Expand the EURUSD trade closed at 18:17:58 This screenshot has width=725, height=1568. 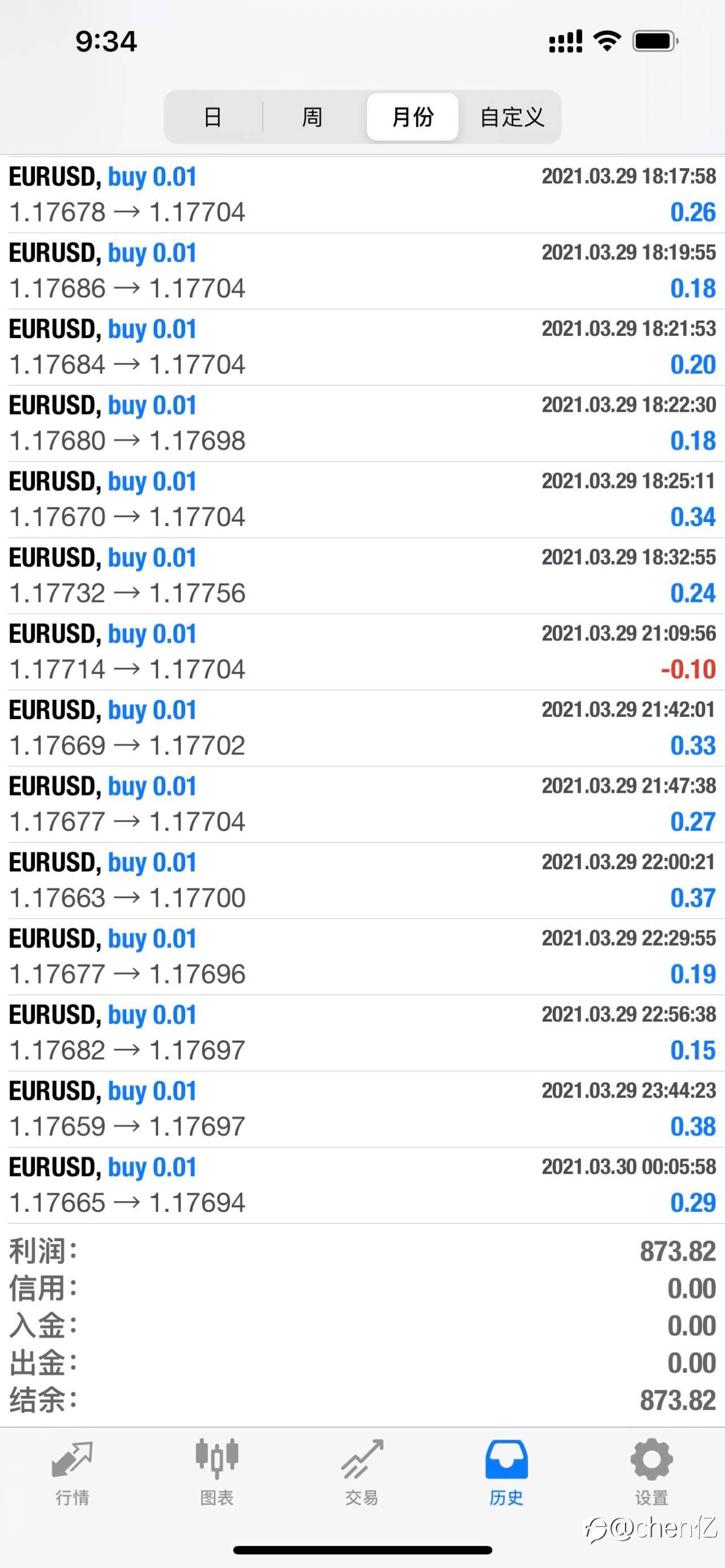click(x=362, y=195)
